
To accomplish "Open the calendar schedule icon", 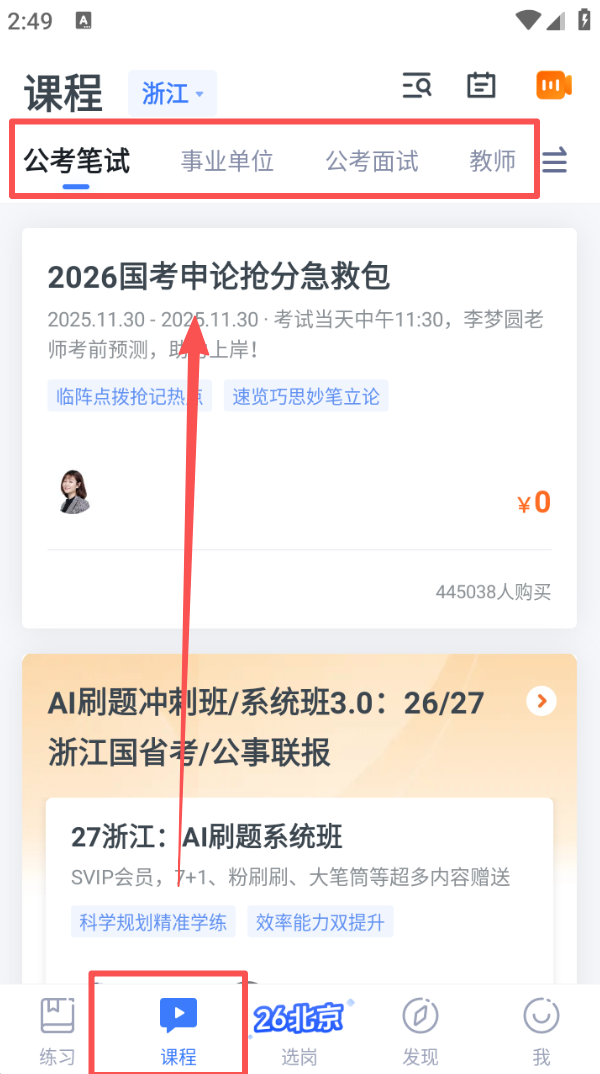I will click(481, 86).
